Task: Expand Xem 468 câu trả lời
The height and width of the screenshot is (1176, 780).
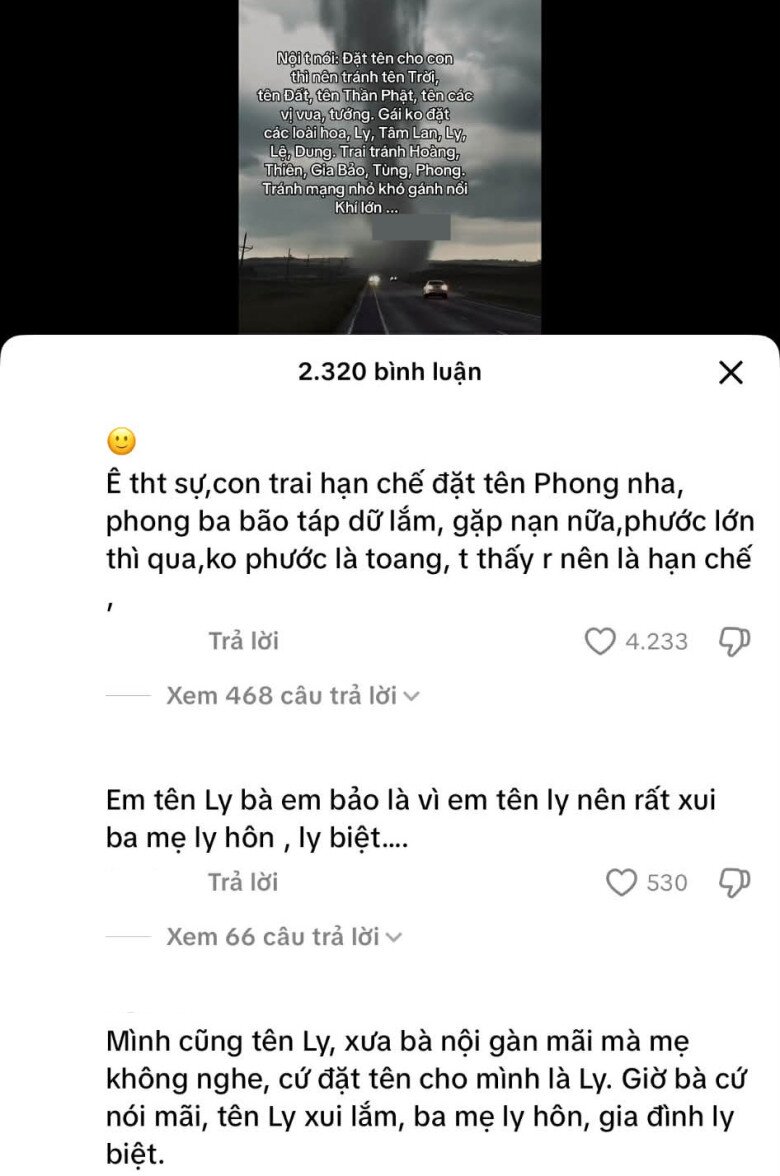Action: [x=292, y=695]
